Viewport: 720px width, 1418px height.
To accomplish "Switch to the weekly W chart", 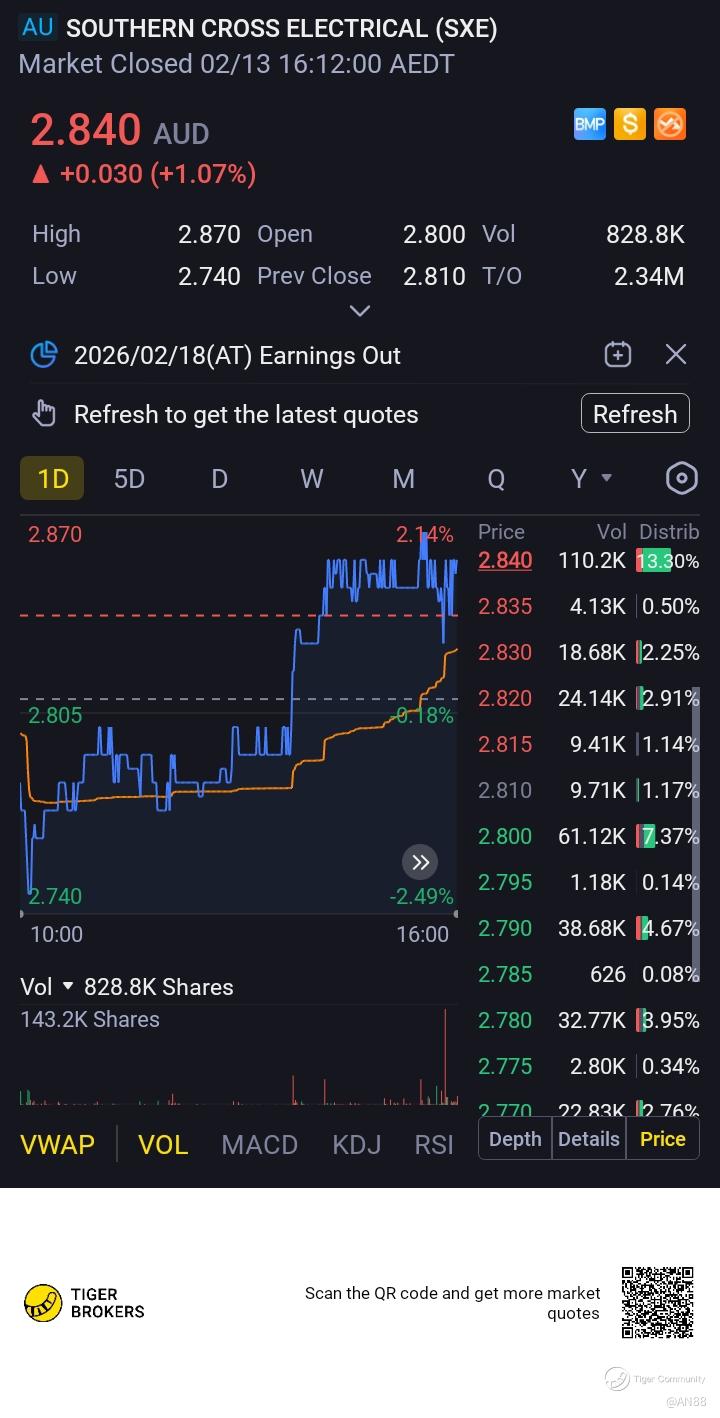I will 311,479.
